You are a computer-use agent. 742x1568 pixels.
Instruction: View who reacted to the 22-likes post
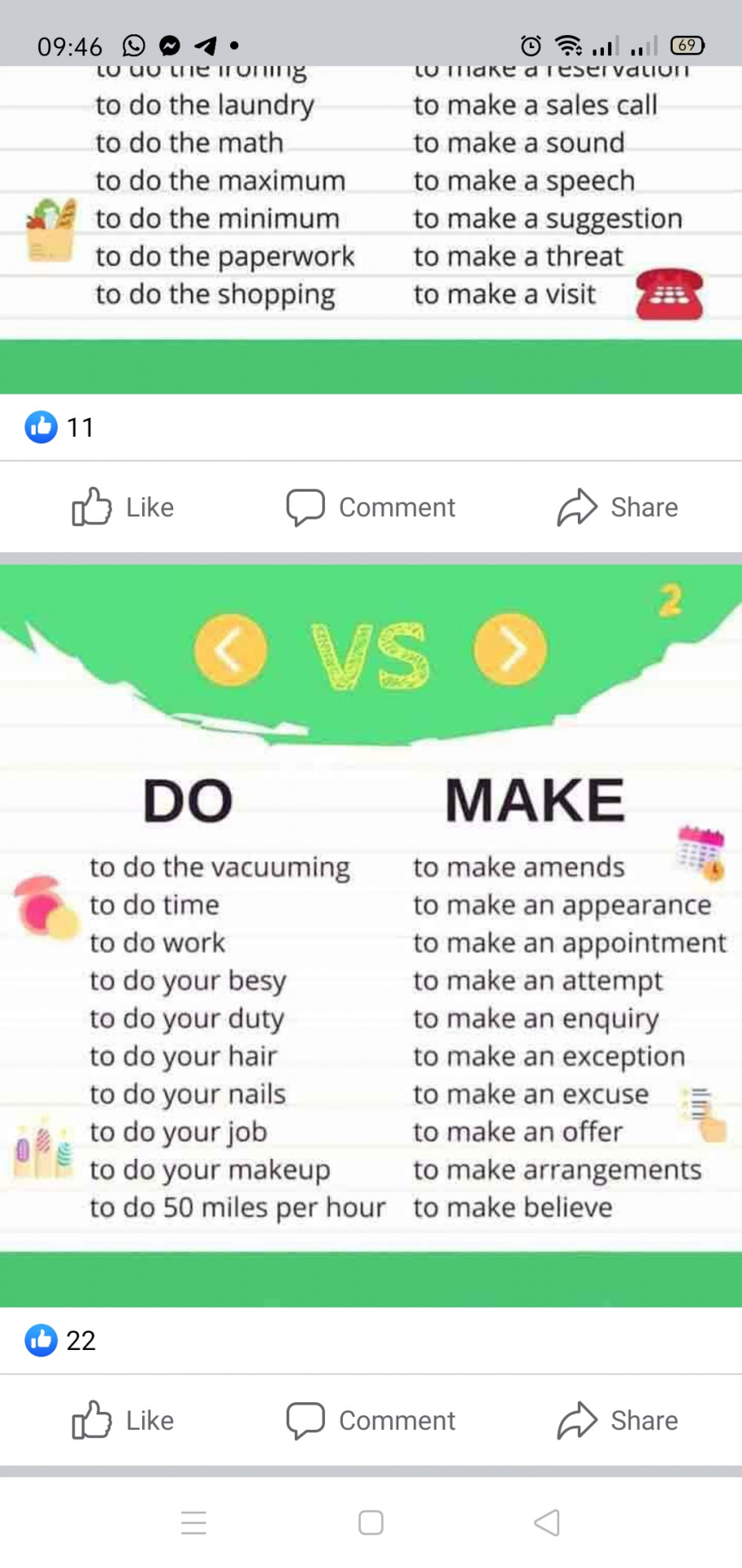[60, 1340]
